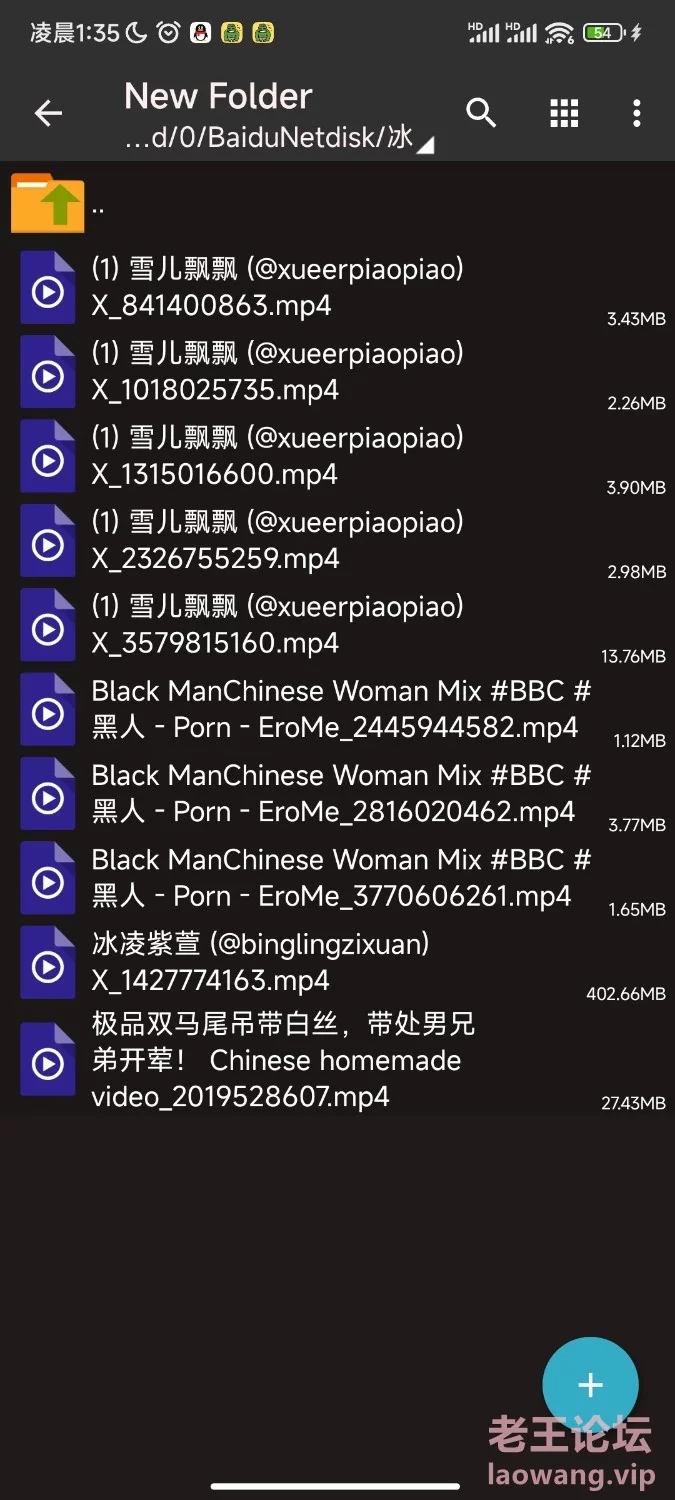Expand the BaiduNetdisk path dropdown
The height and width of the screenshot is (1500, 675).
pos(279,138)
